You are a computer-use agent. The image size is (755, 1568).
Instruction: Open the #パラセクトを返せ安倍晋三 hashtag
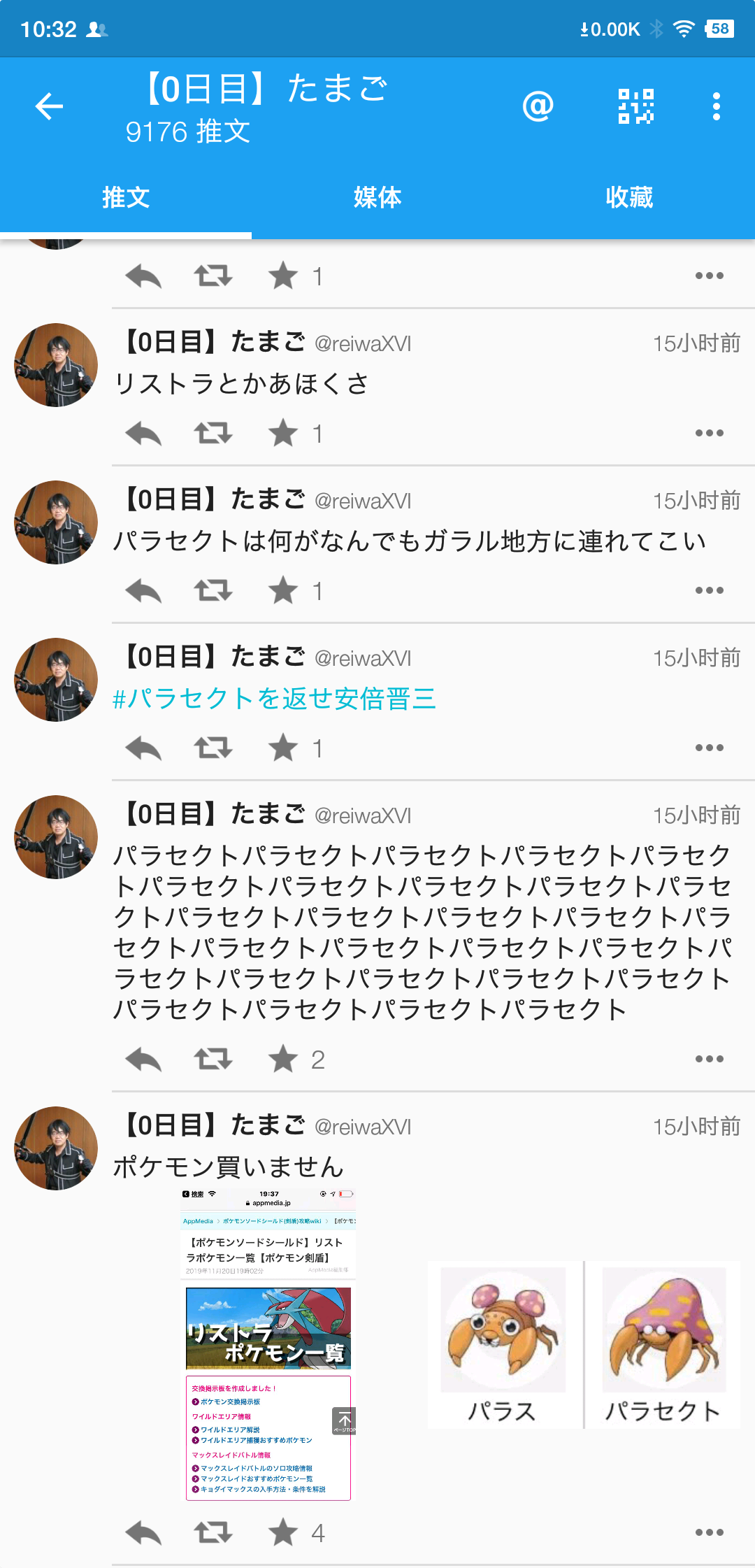[275, 699]
